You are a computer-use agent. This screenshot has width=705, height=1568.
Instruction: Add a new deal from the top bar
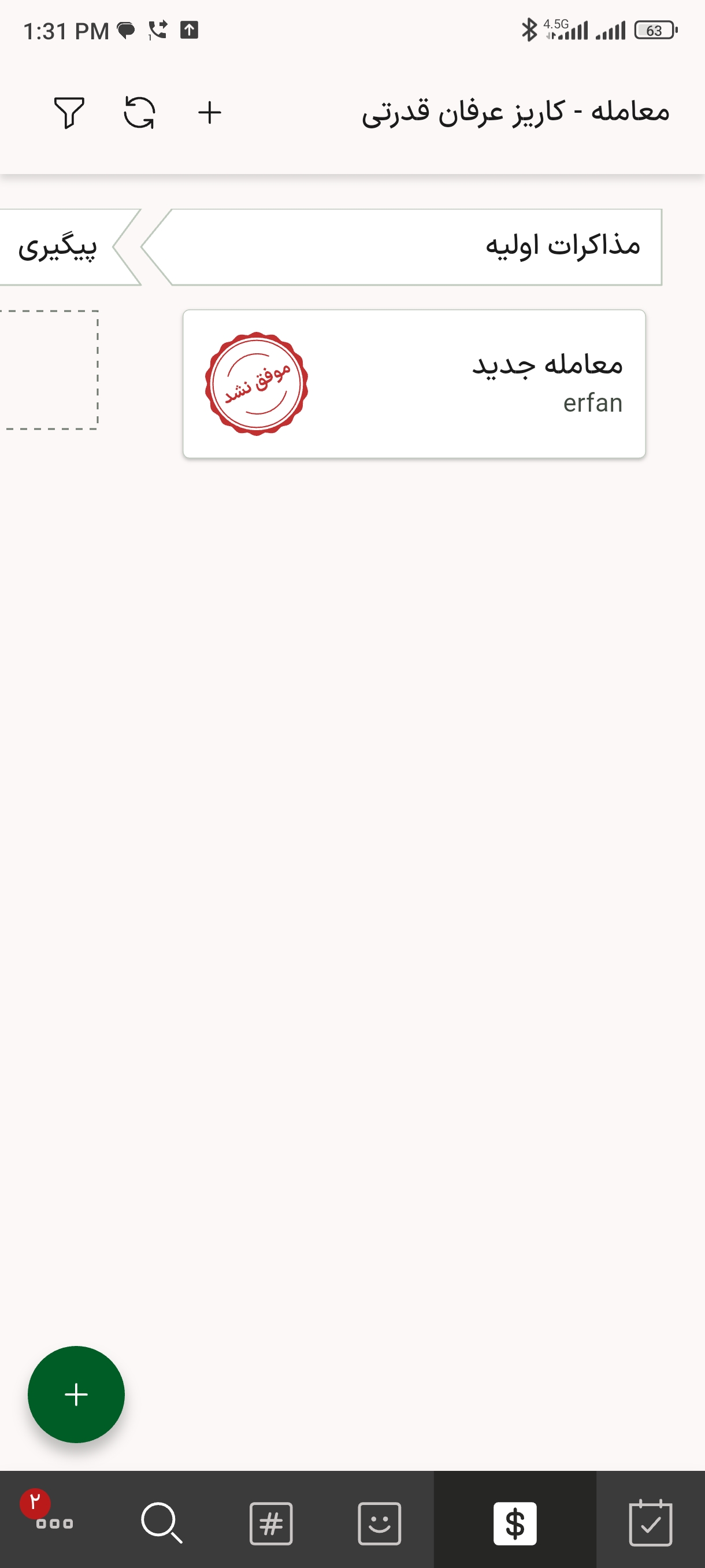click(210, 113)
